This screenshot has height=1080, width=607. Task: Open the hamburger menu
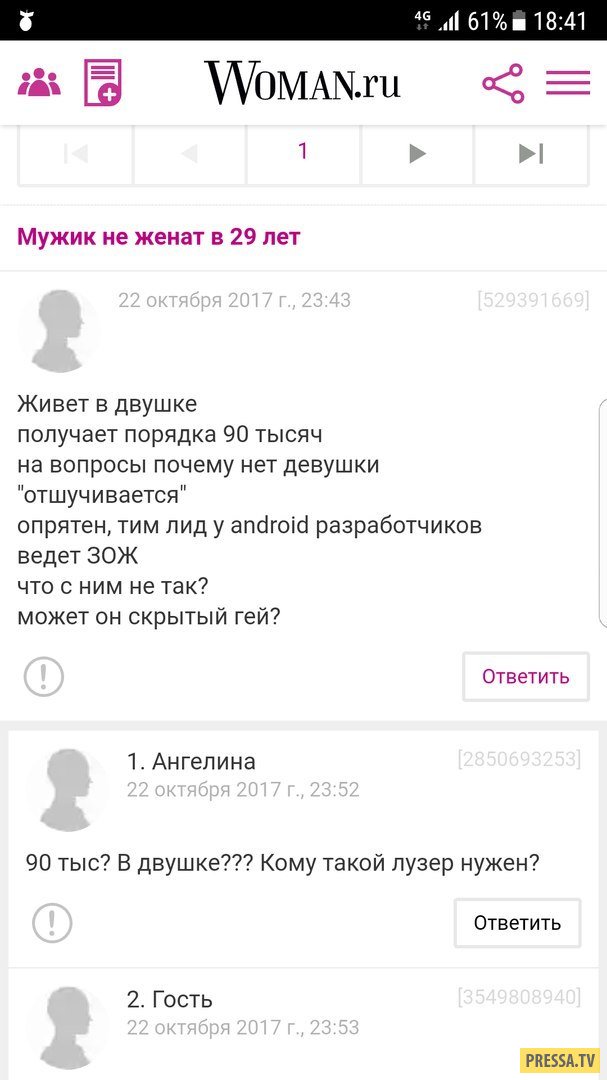tap(567, 83)
